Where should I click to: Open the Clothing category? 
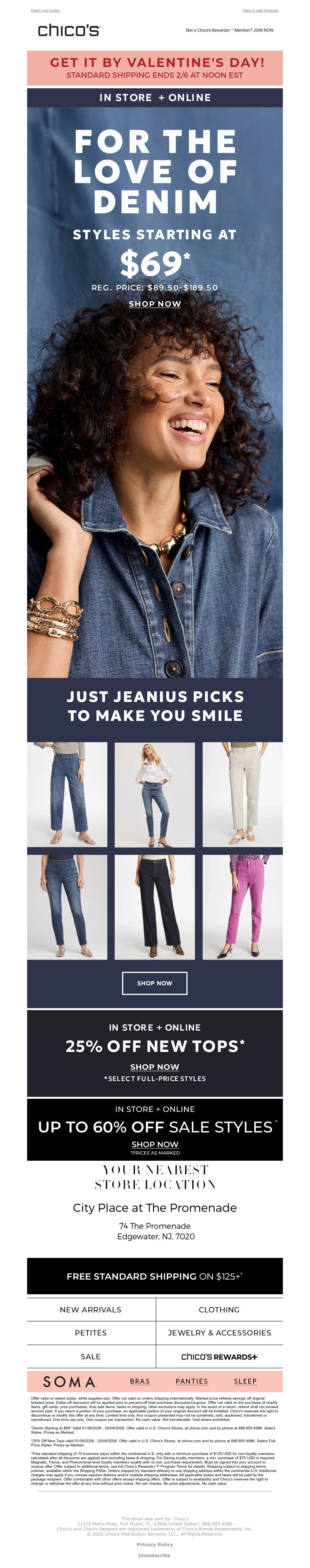[x=219, y=1310]
